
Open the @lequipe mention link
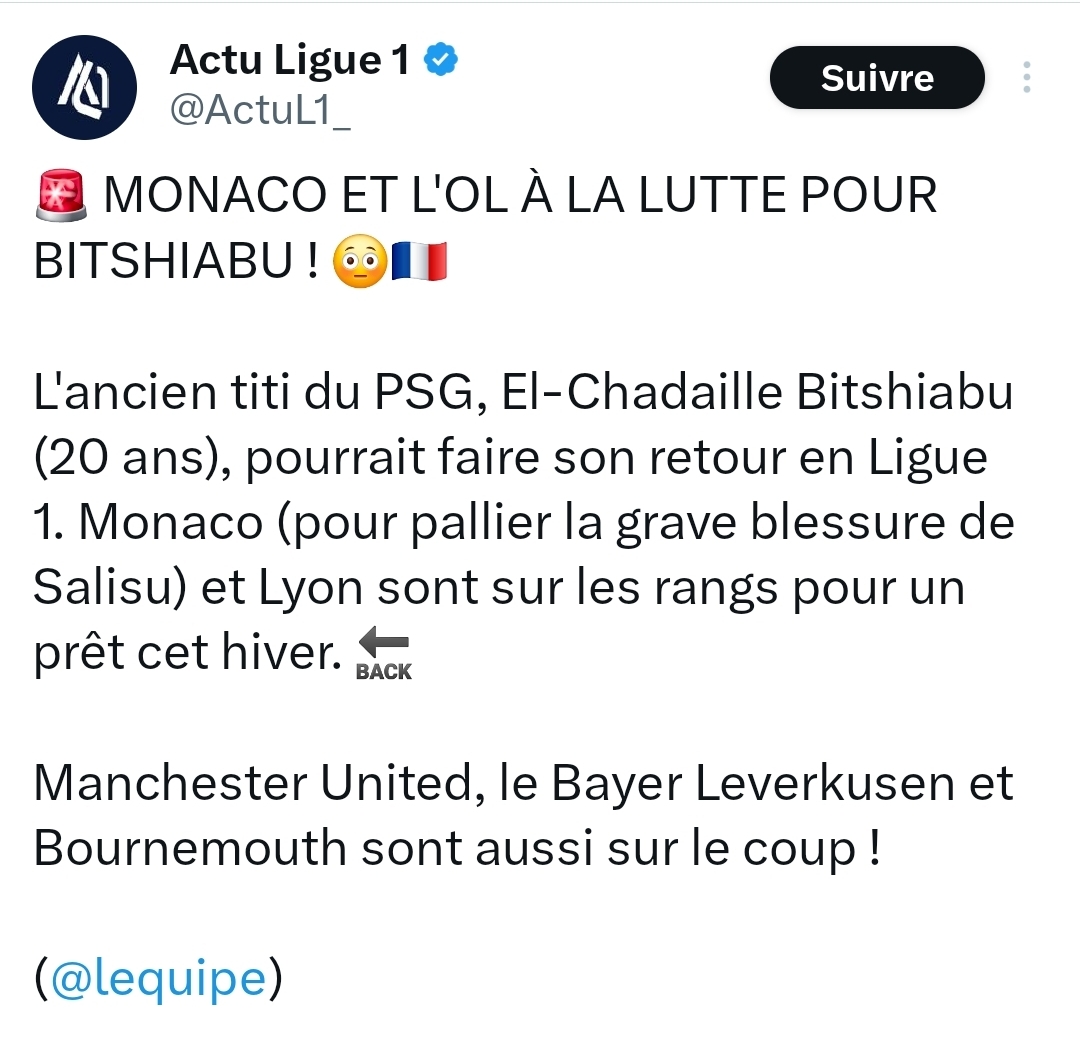(x=157, y=981)
